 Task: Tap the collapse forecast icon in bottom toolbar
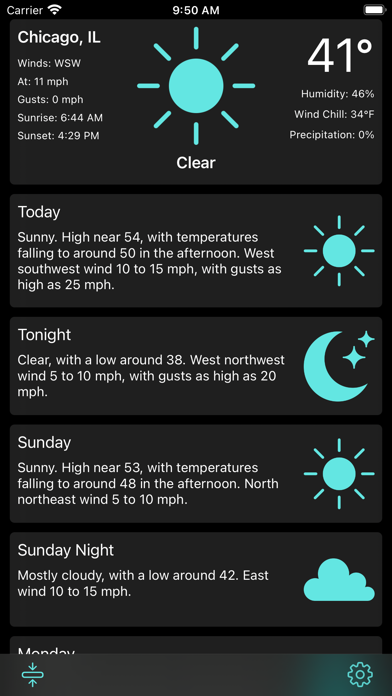[32, 674]
